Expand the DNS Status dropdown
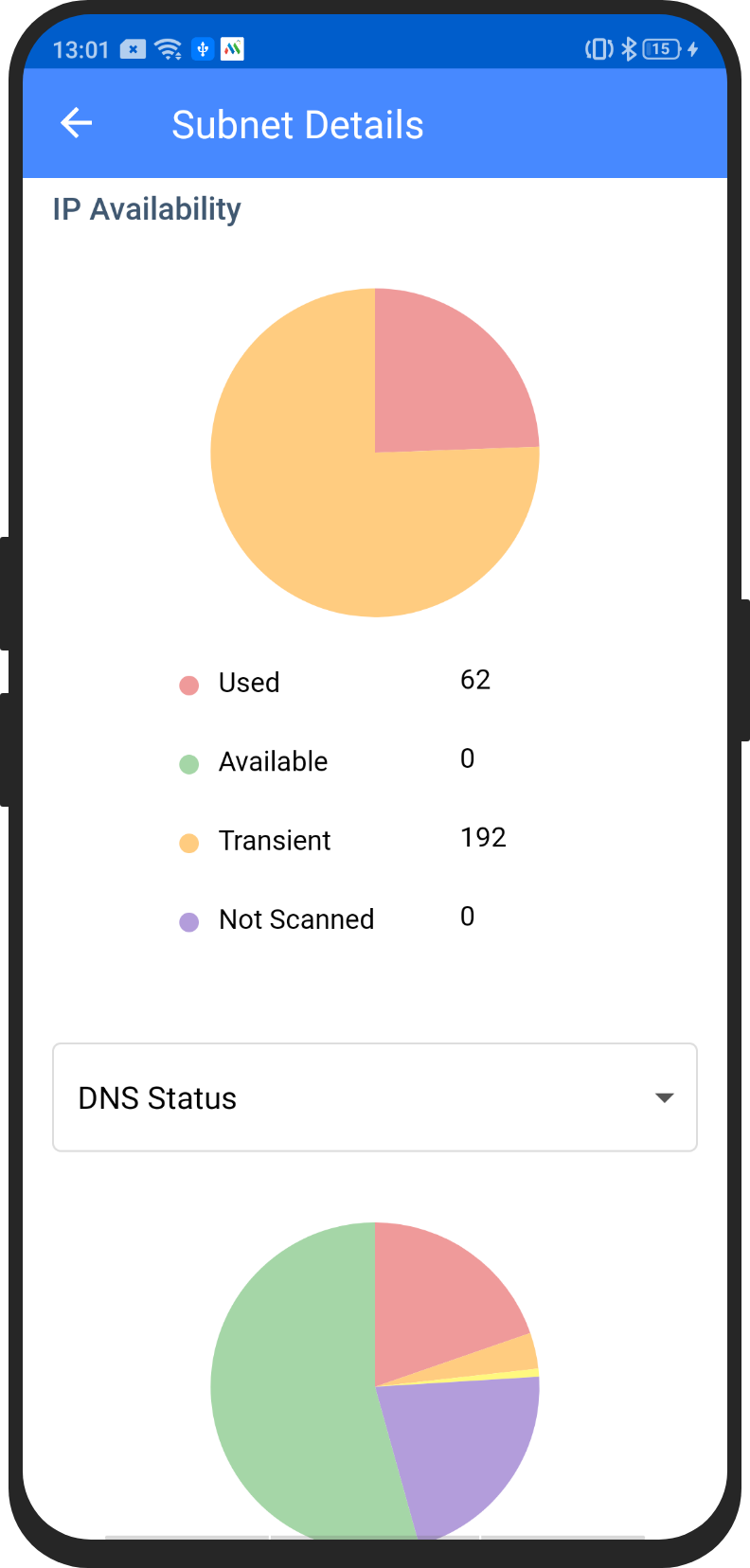 tap(375, 1097)
